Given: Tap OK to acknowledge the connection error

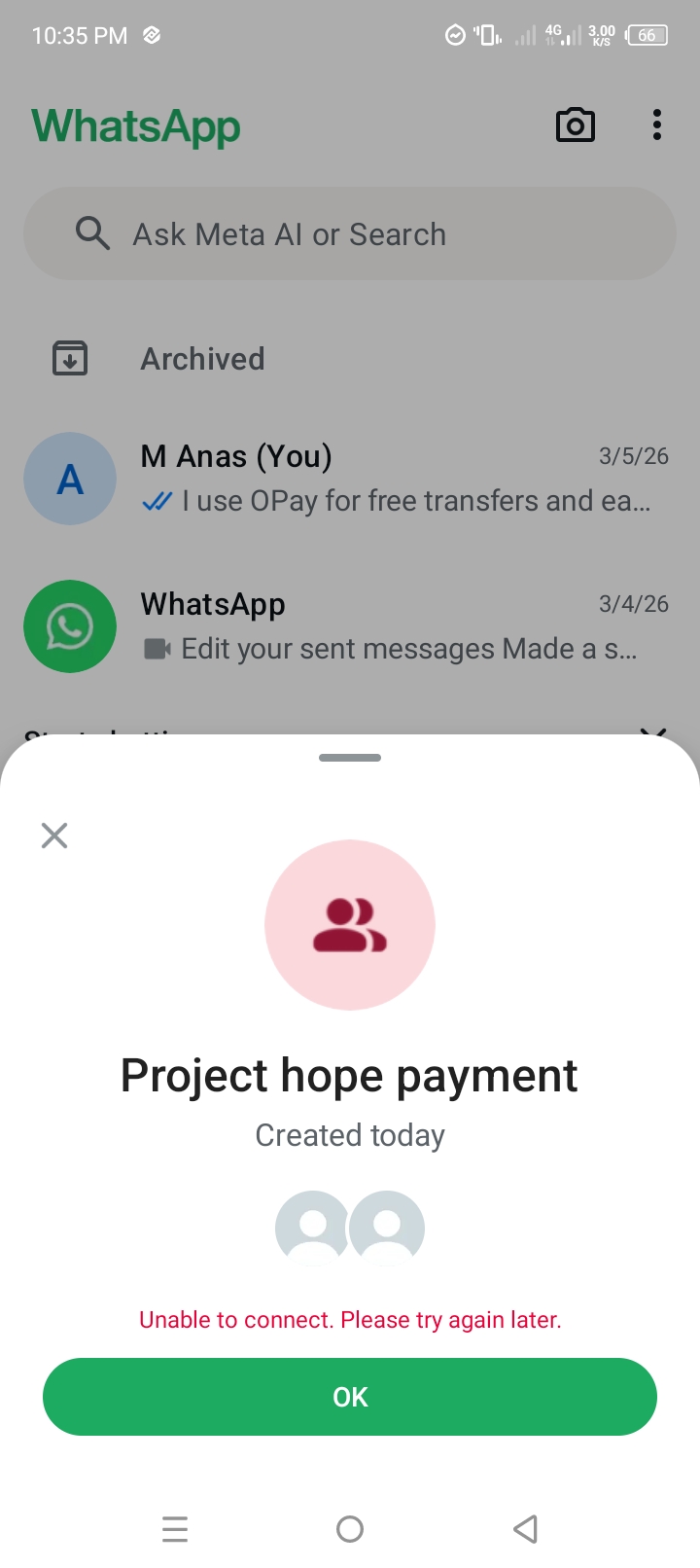Looking at the screenshot, I should 350,1397.
